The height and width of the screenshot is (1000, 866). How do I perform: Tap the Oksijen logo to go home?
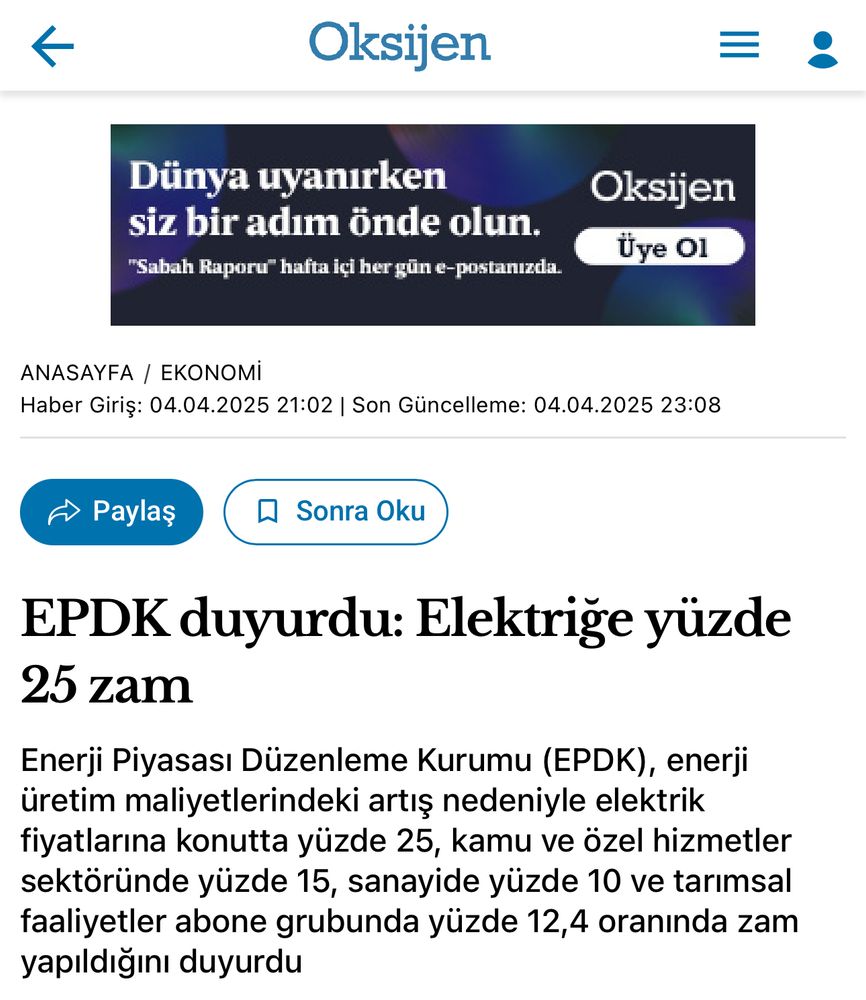point(400,45)
